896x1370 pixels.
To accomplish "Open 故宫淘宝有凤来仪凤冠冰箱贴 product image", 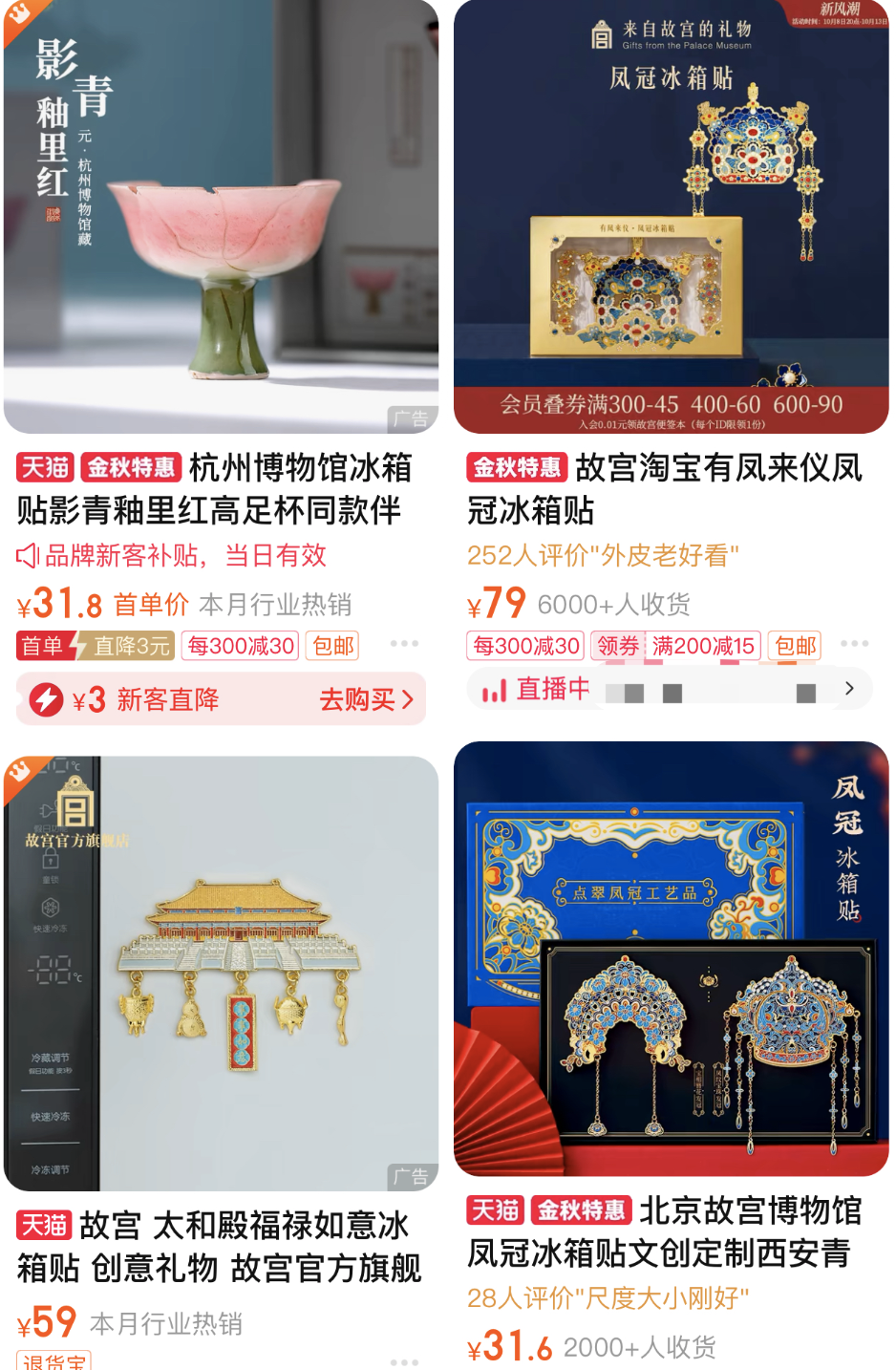I will coord(671,216).
